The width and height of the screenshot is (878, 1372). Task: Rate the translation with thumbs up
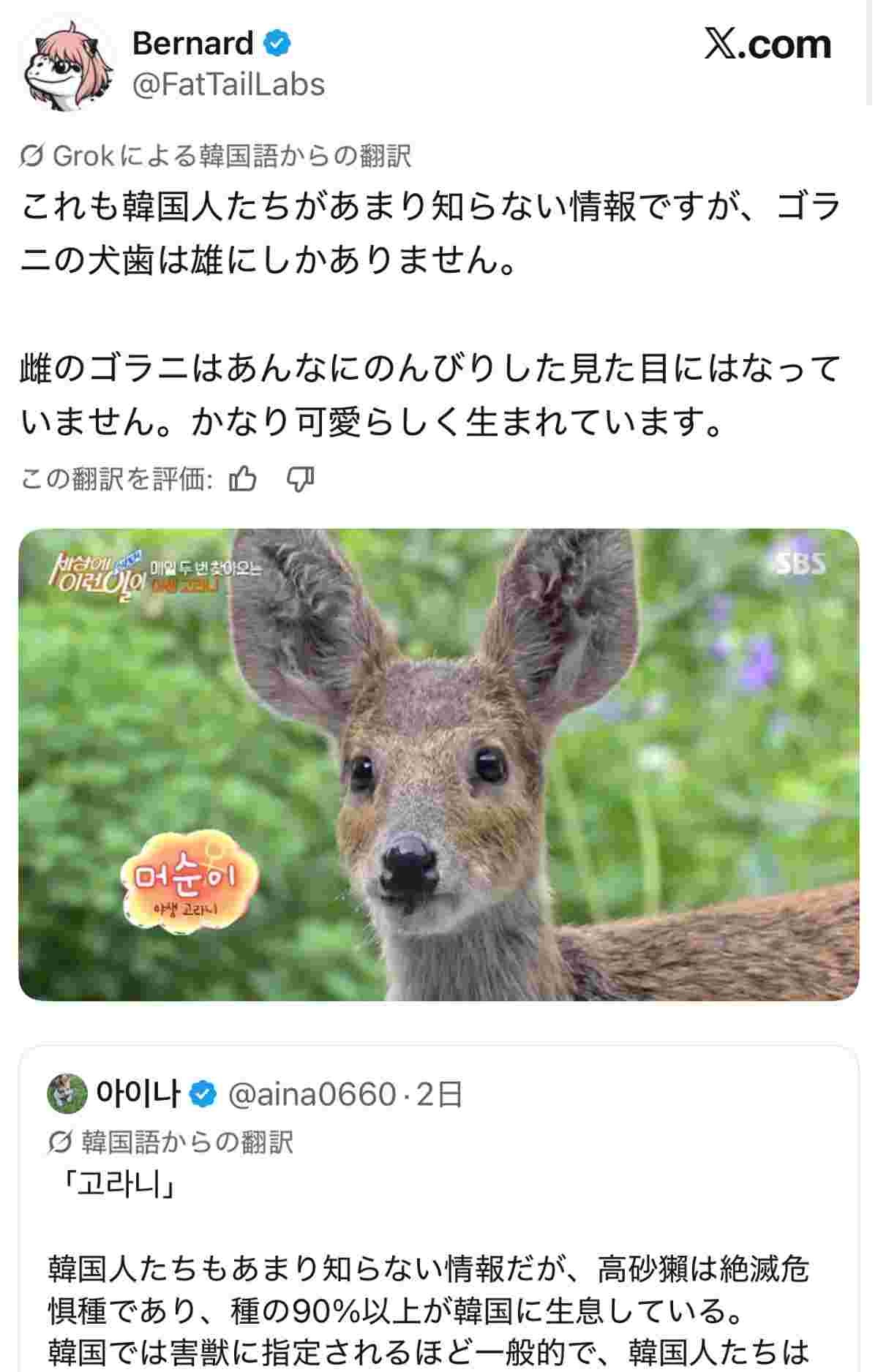coord(243,480)
